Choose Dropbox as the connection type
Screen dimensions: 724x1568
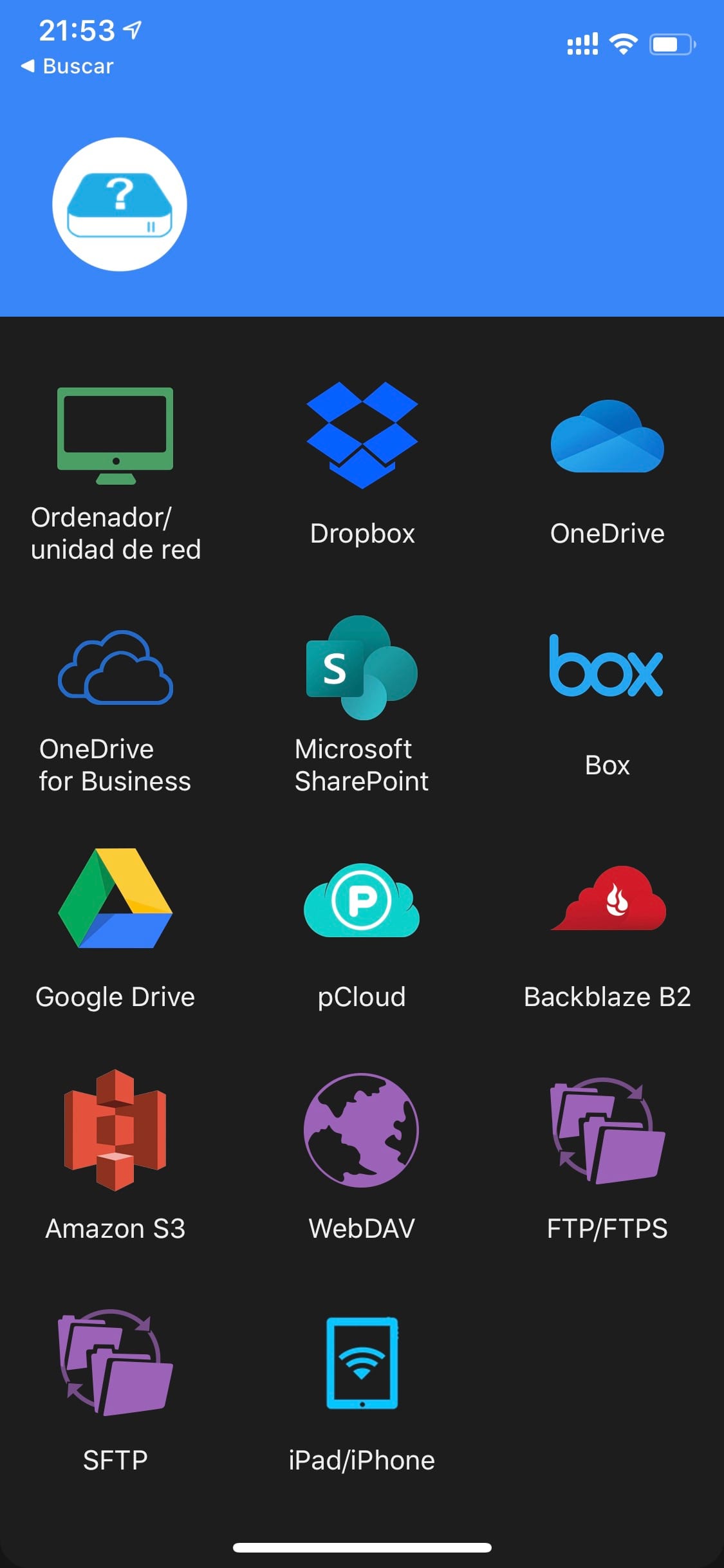pos(362,463)
